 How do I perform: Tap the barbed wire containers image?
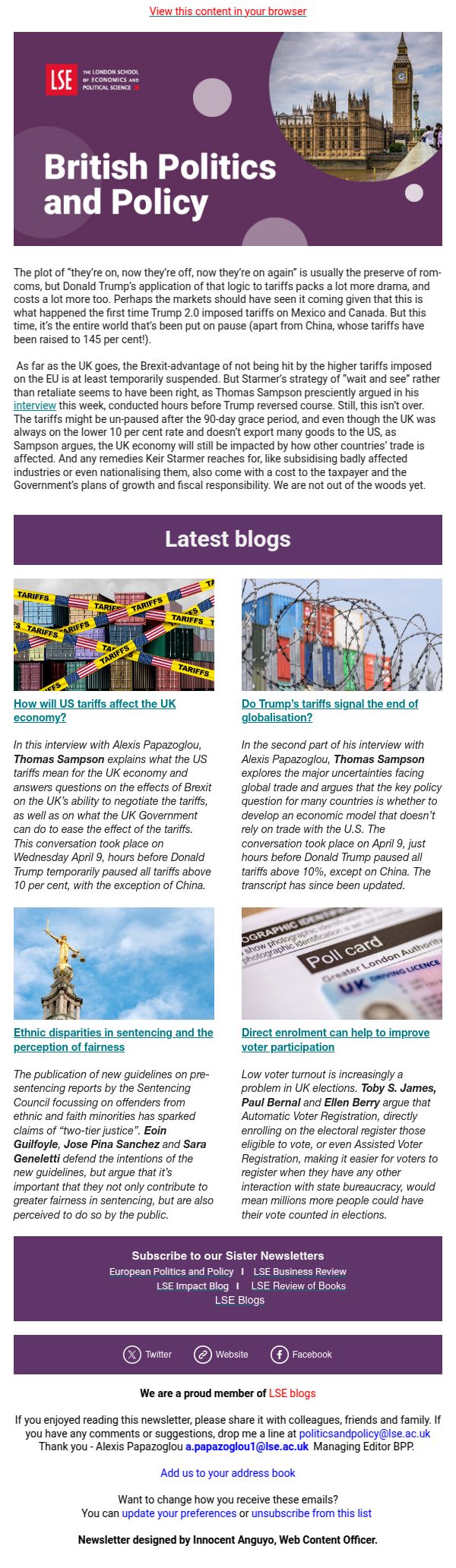click(x=342, y=635)
